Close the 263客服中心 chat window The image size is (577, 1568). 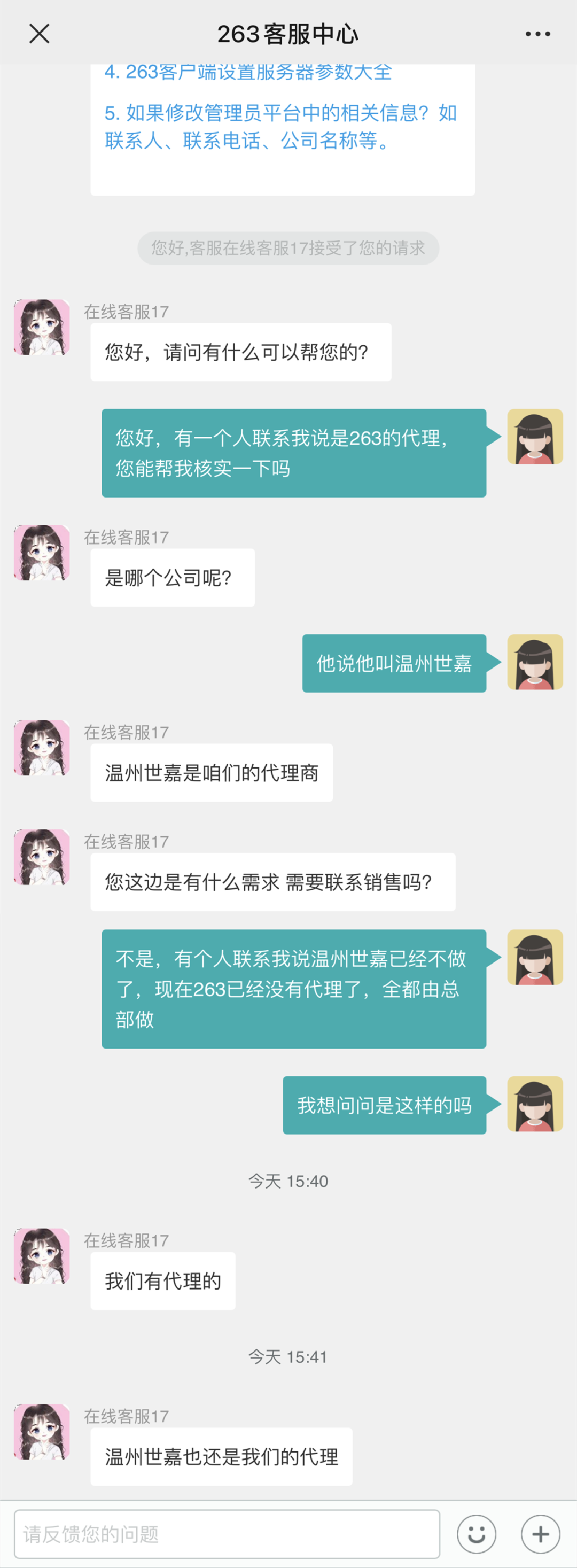[39, 34]
